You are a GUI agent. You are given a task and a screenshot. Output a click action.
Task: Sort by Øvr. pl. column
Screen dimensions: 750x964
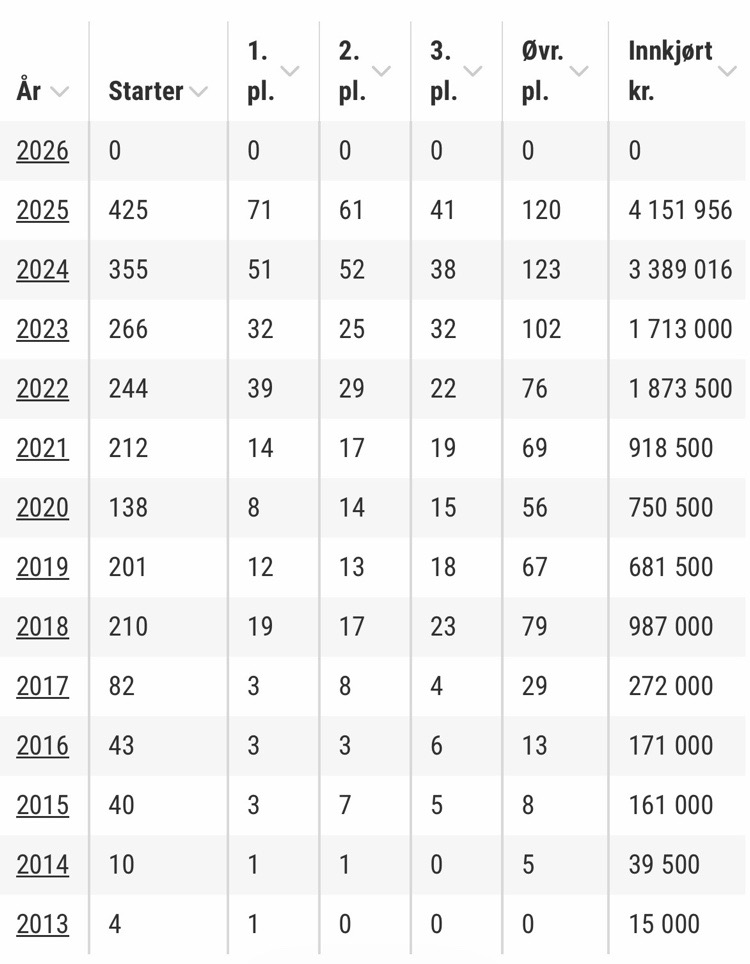point(555,71)
